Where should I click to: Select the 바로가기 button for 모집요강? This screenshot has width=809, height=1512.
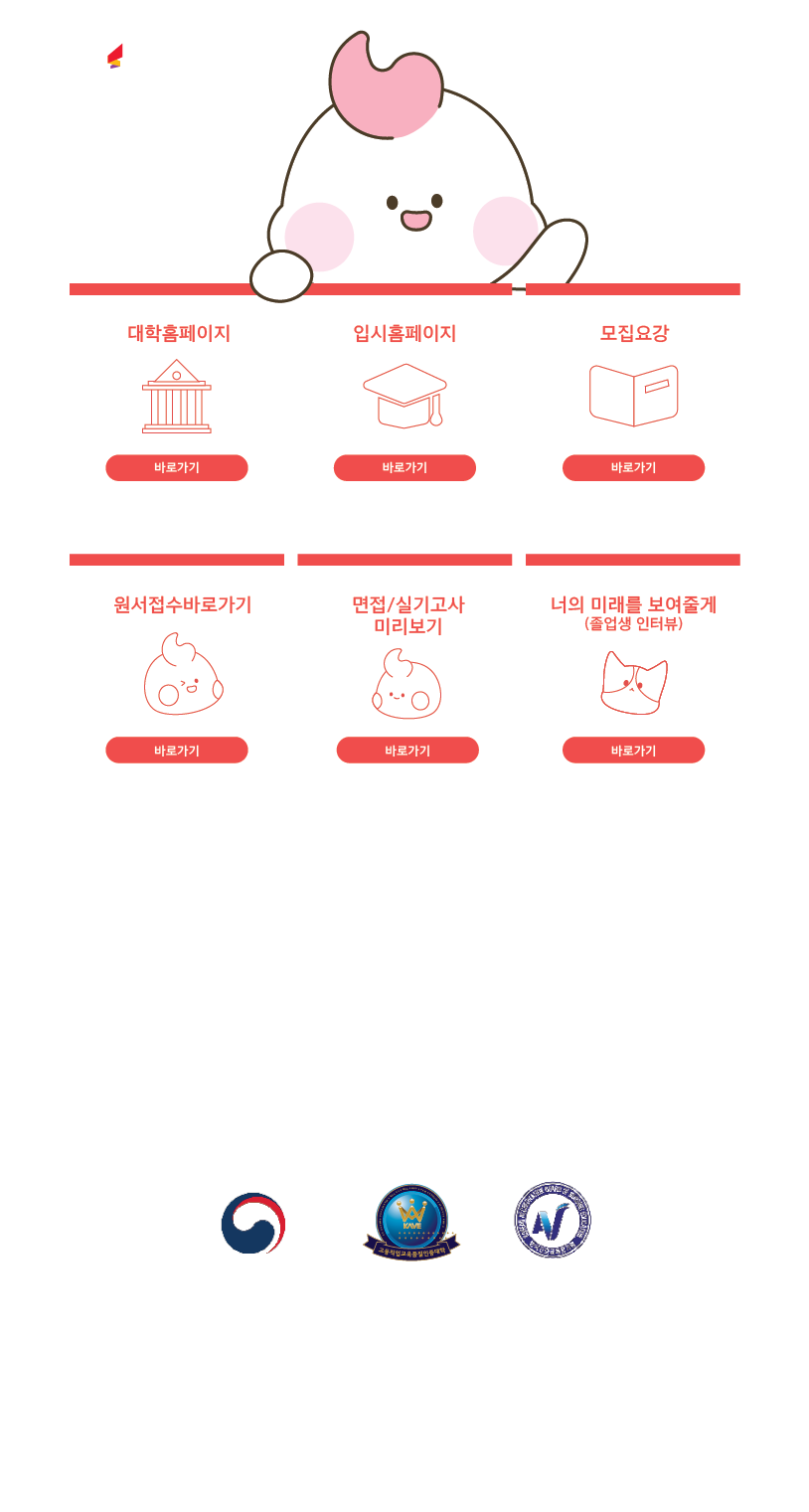coord(633,468)
